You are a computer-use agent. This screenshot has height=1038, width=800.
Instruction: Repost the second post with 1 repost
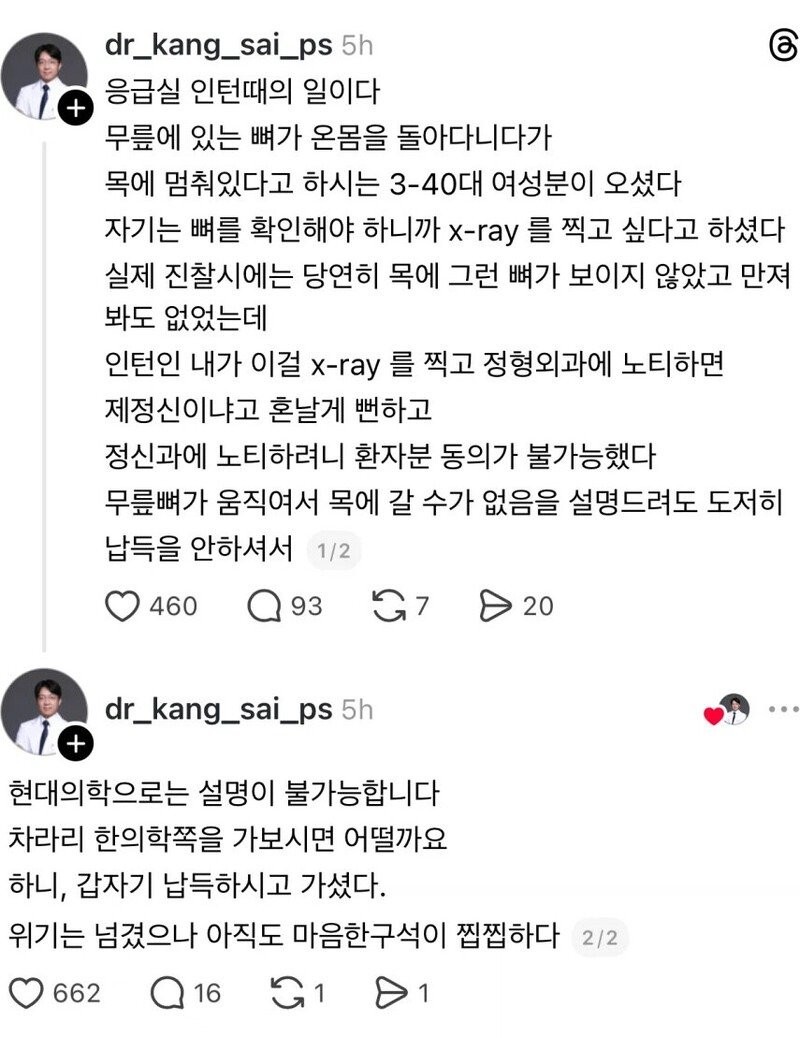click(x=288, y=992)
